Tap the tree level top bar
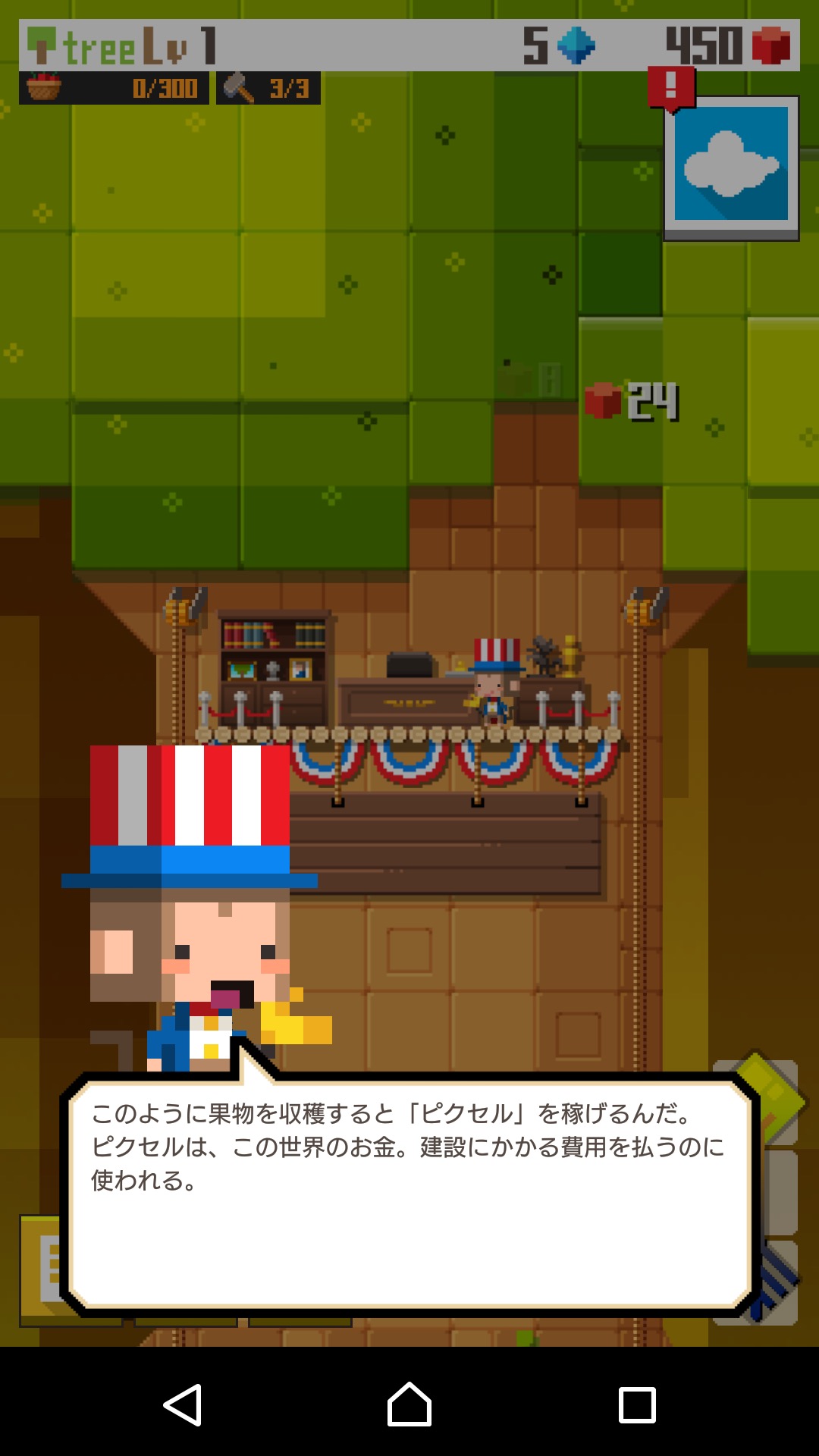This screenshot has width=819, height=1456. 121,45
